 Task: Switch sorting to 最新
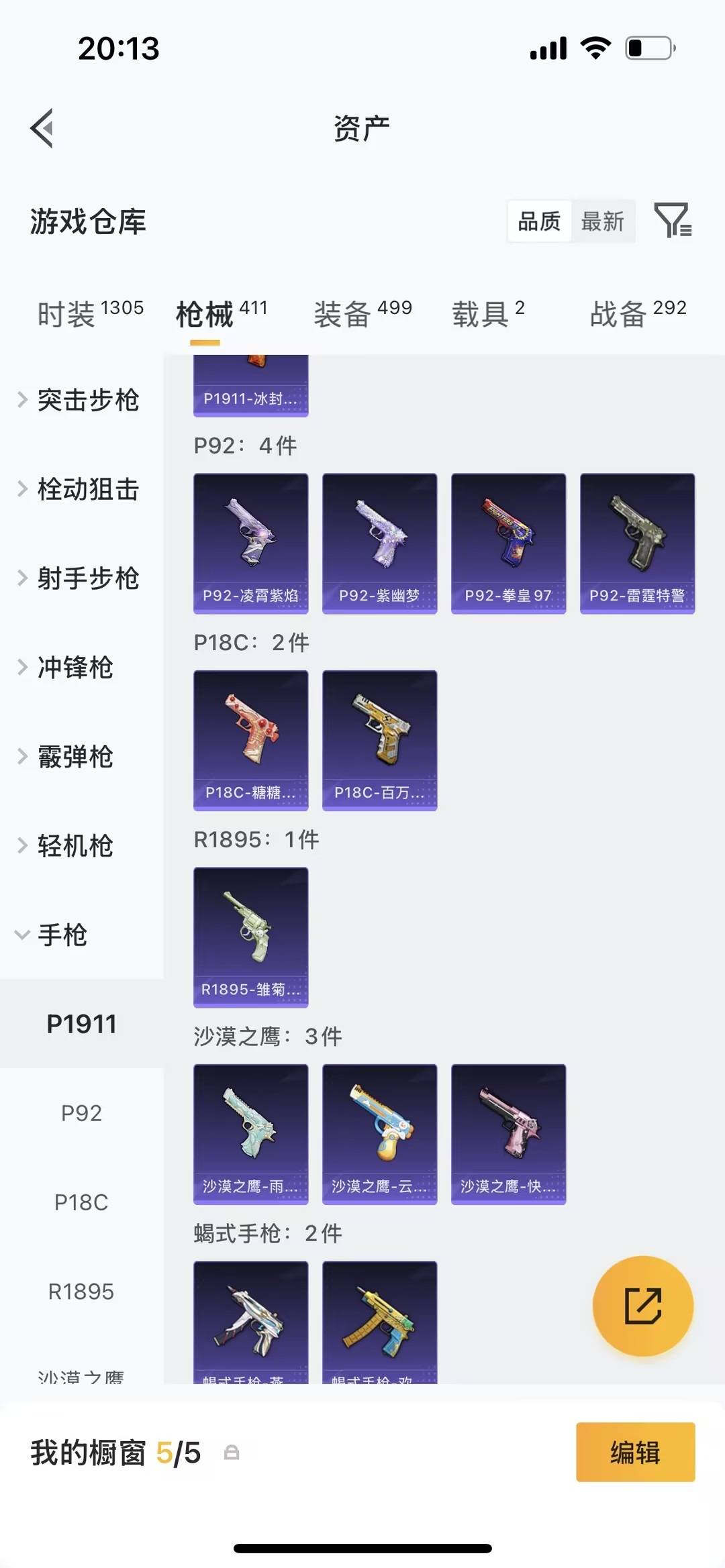coord(603,221)
